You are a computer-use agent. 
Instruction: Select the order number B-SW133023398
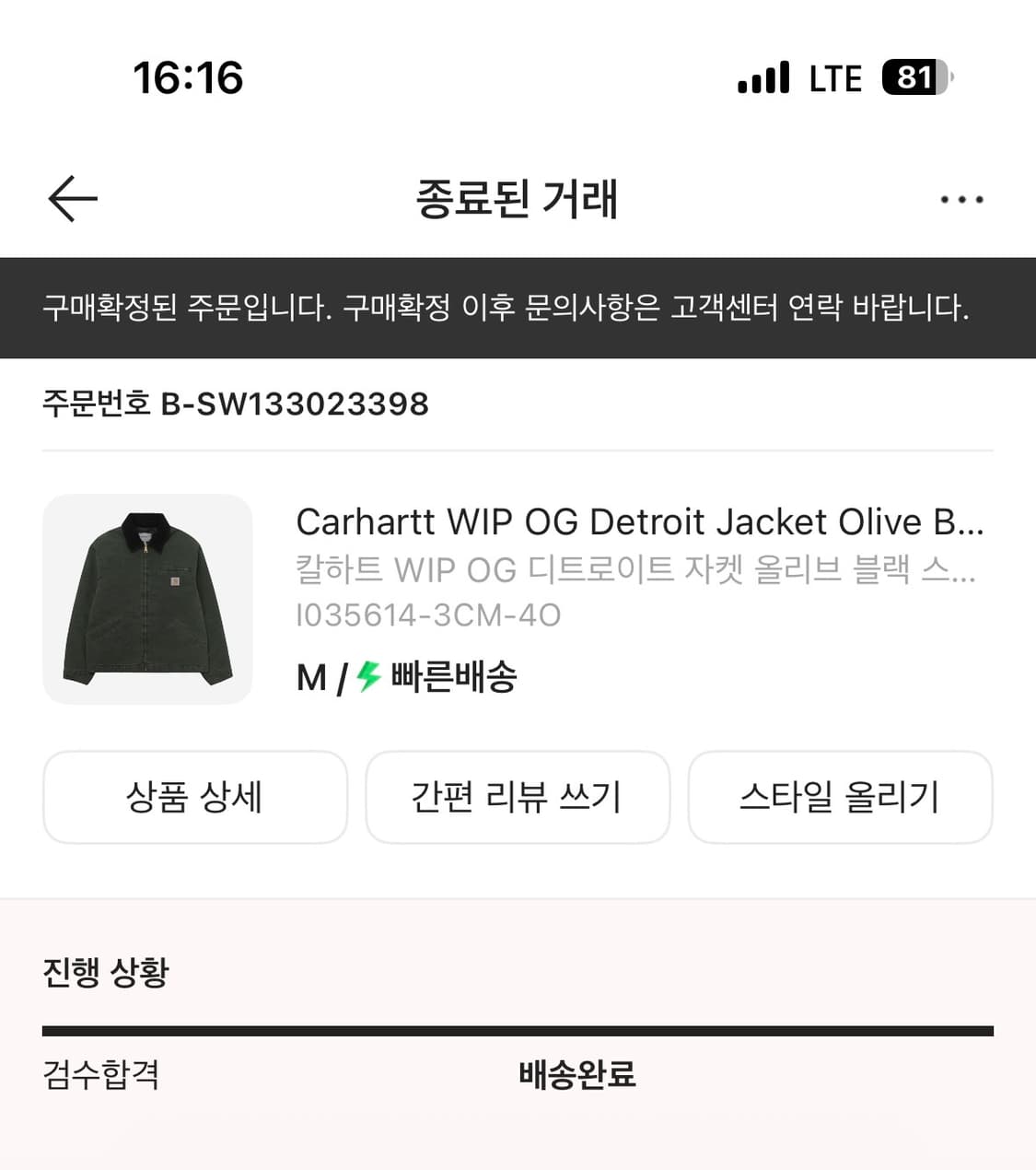tap(235, 404)
